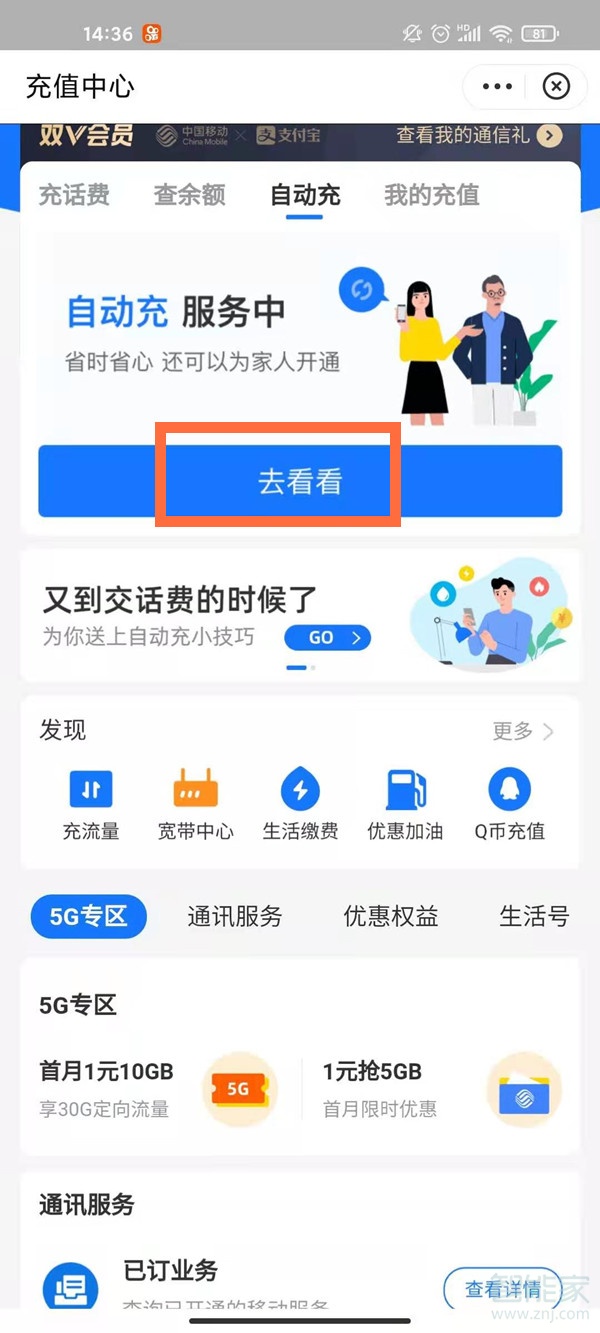Go to 生活缴费
Viewport: 600px width, 1333px height.
pos(300,805)
